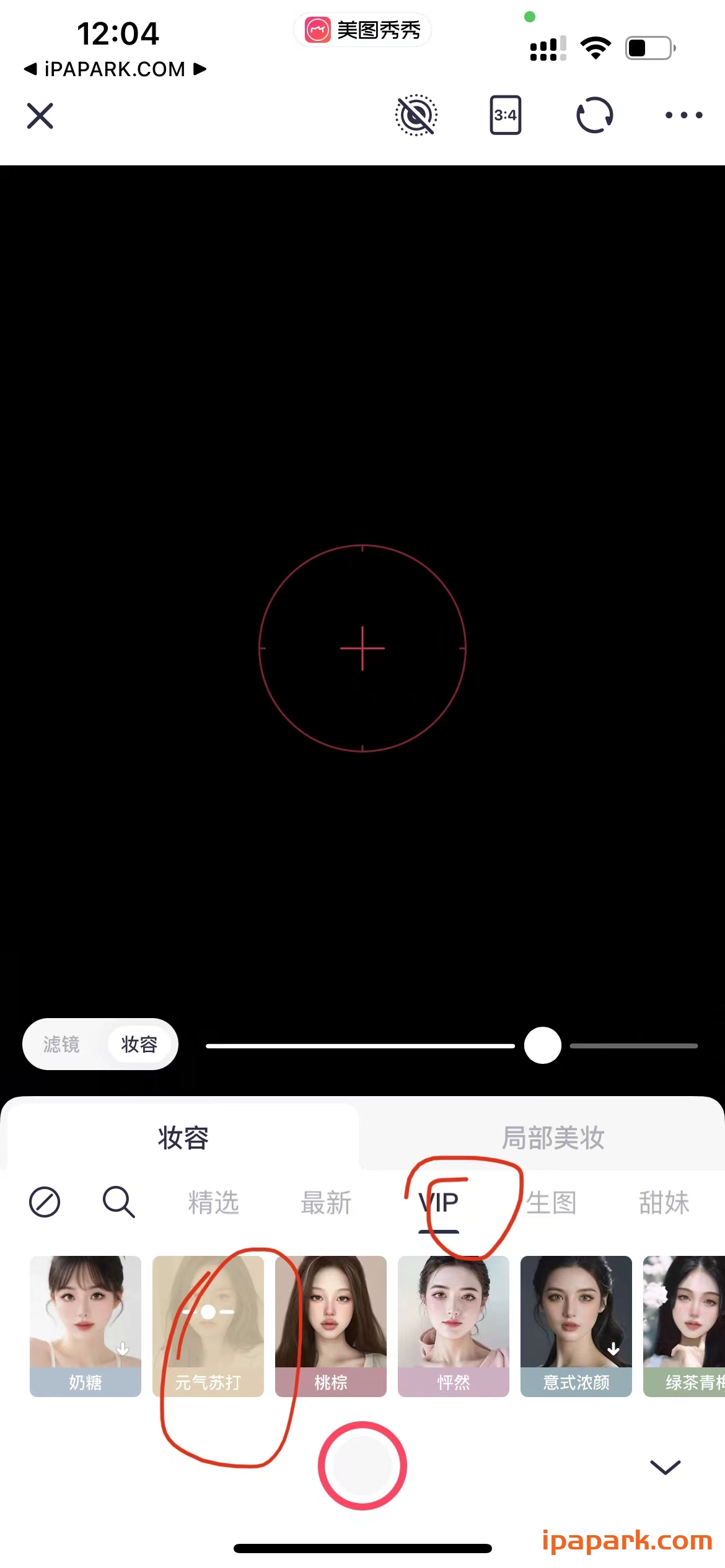The height and width of the screenshot is (1568, 725).
Task: Open more options via the ellipsis icon
Action: pos(683,115)
